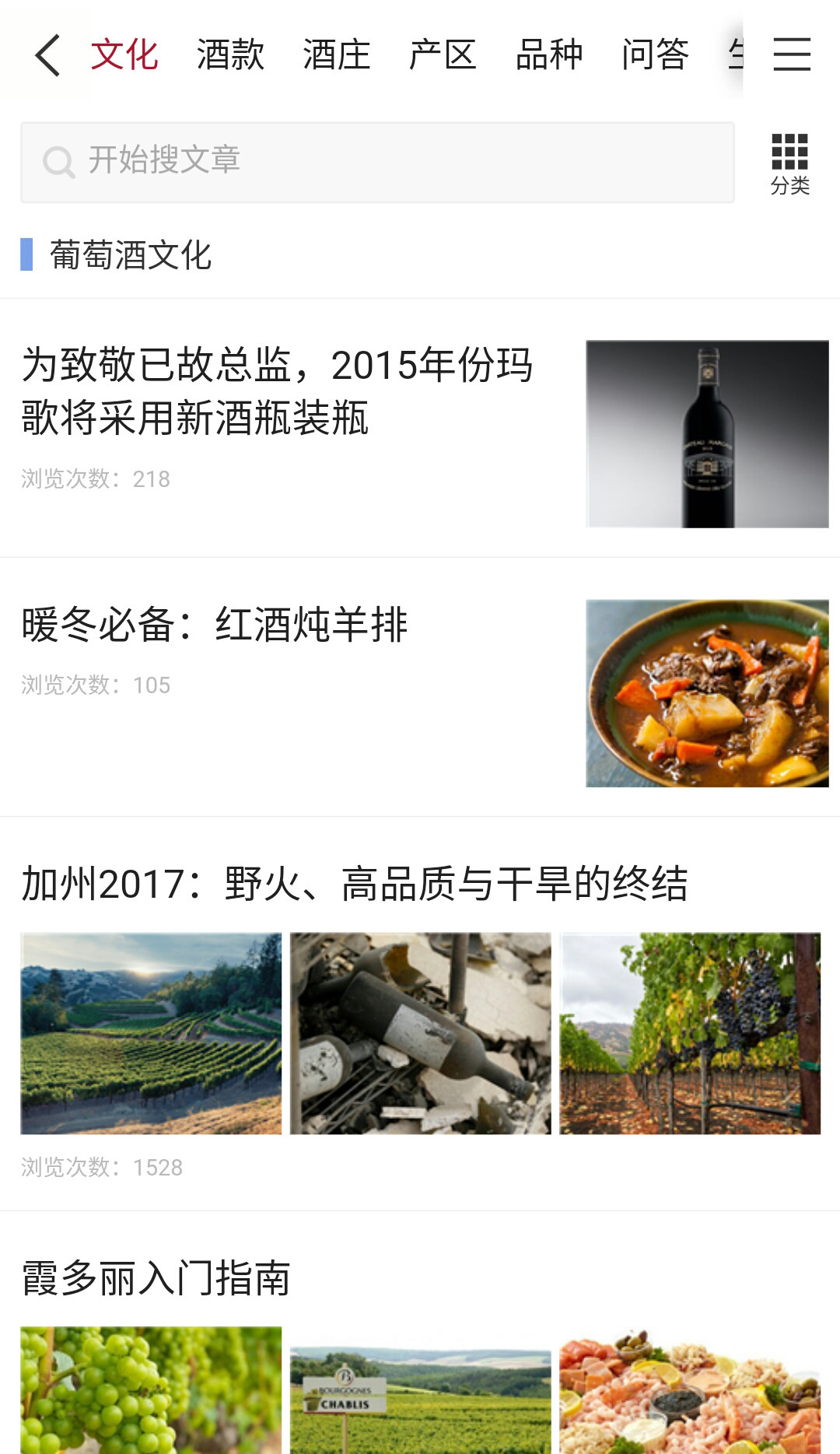Switch to the 品种 tab
840x1454 pixels.
point(549,55)
